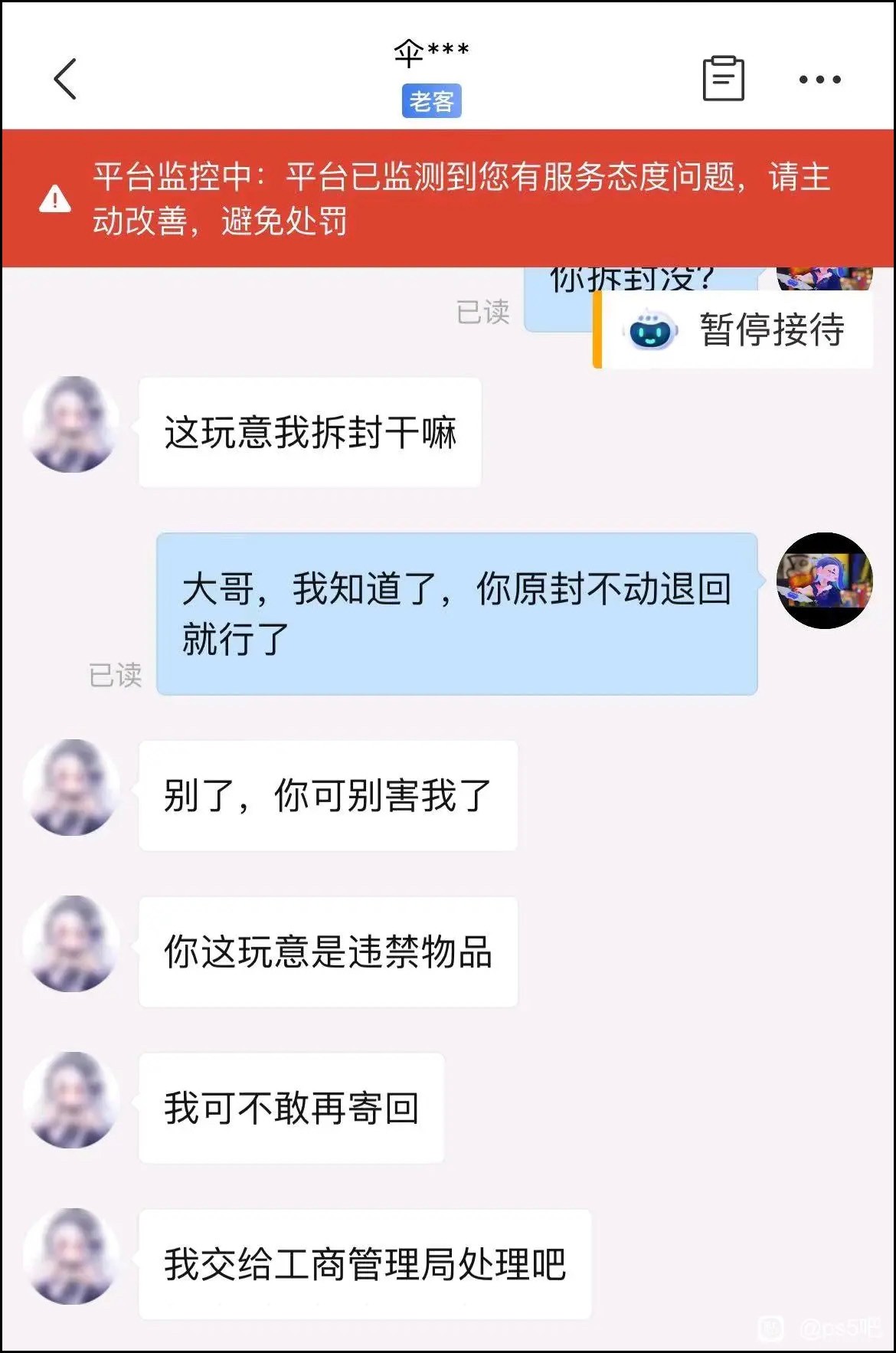This screenshot has width=896, height=1353.
Task: Select the message 我交给工商管理局处理吧
Action: (364, 1263)
